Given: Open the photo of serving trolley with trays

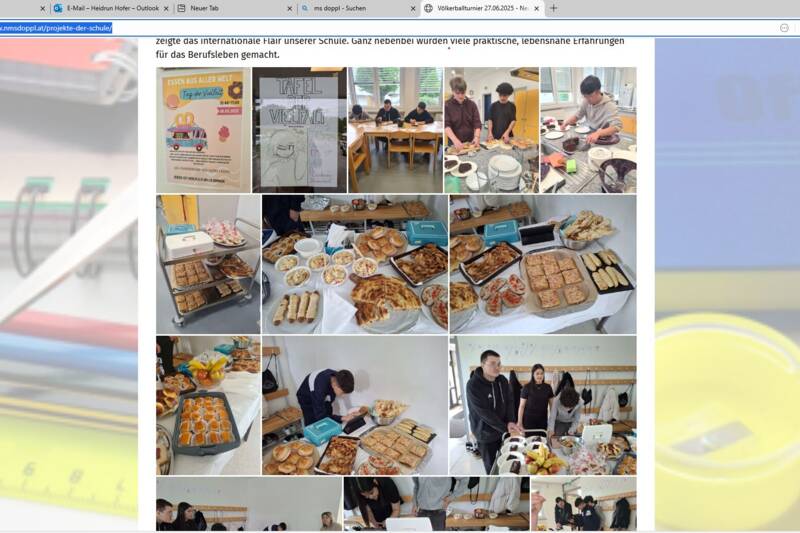Looking at the screenshot, I should pos(207,264).
